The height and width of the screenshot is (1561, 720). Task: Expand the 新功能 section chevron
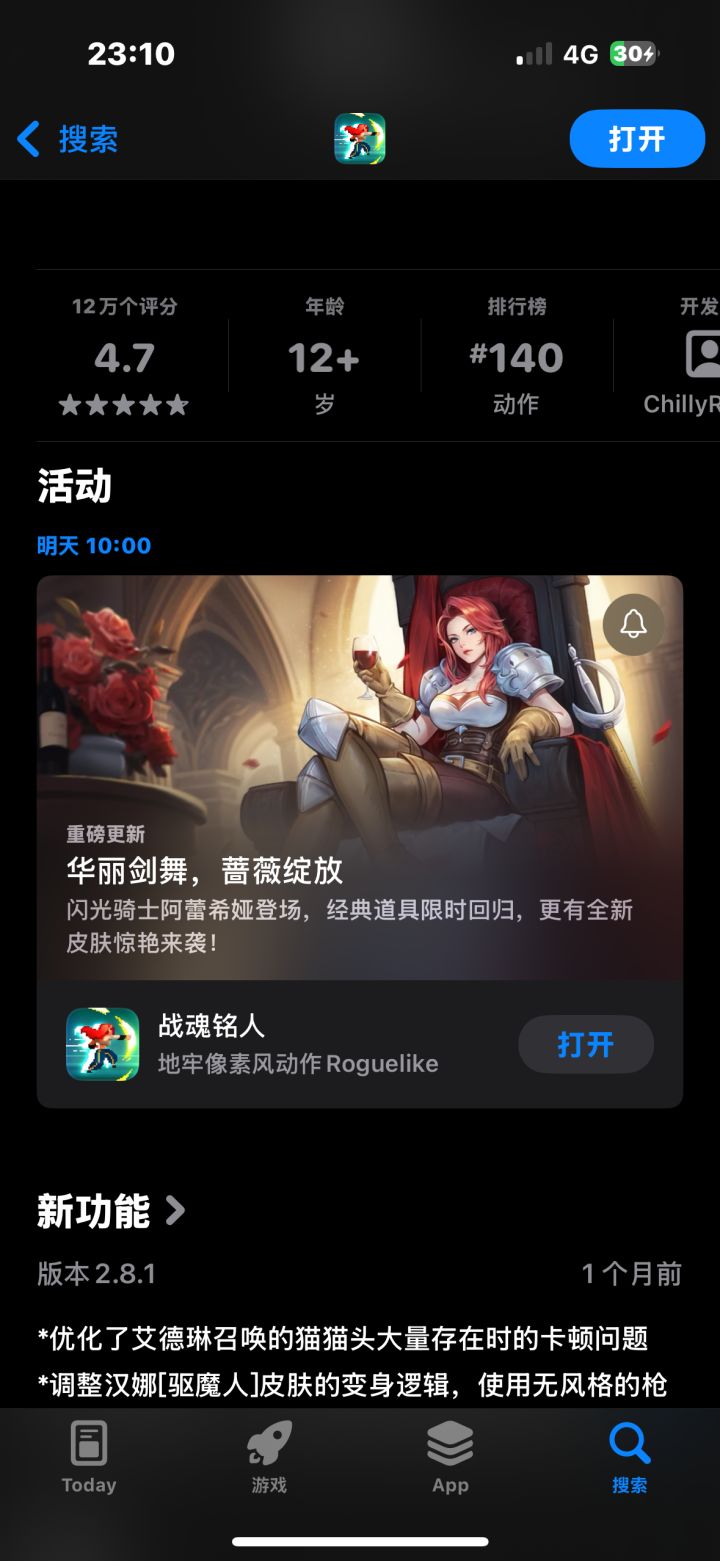coord(176,1210)
